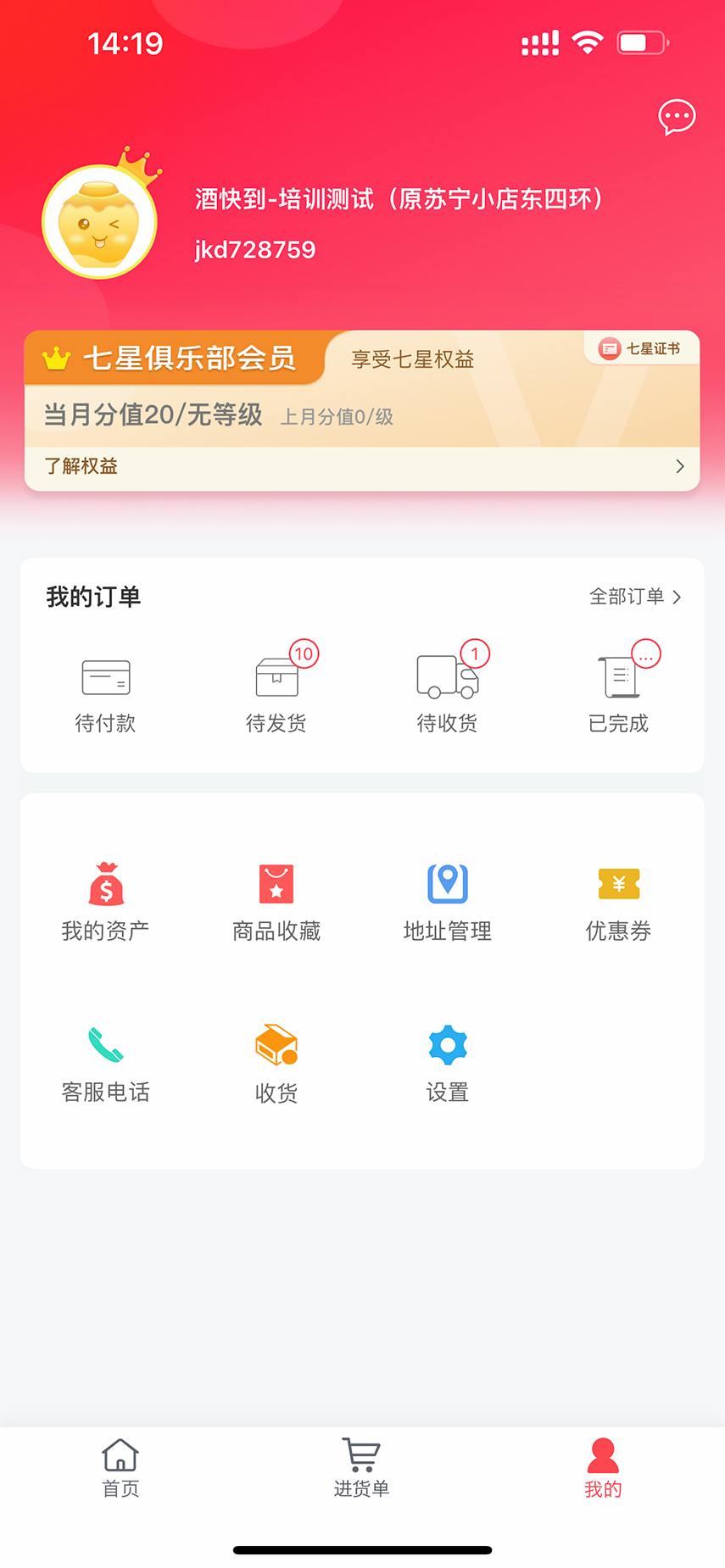Open 商品收藏 favorites bag icon
This screenshot has width=725, height=1568.
(276, 884)
